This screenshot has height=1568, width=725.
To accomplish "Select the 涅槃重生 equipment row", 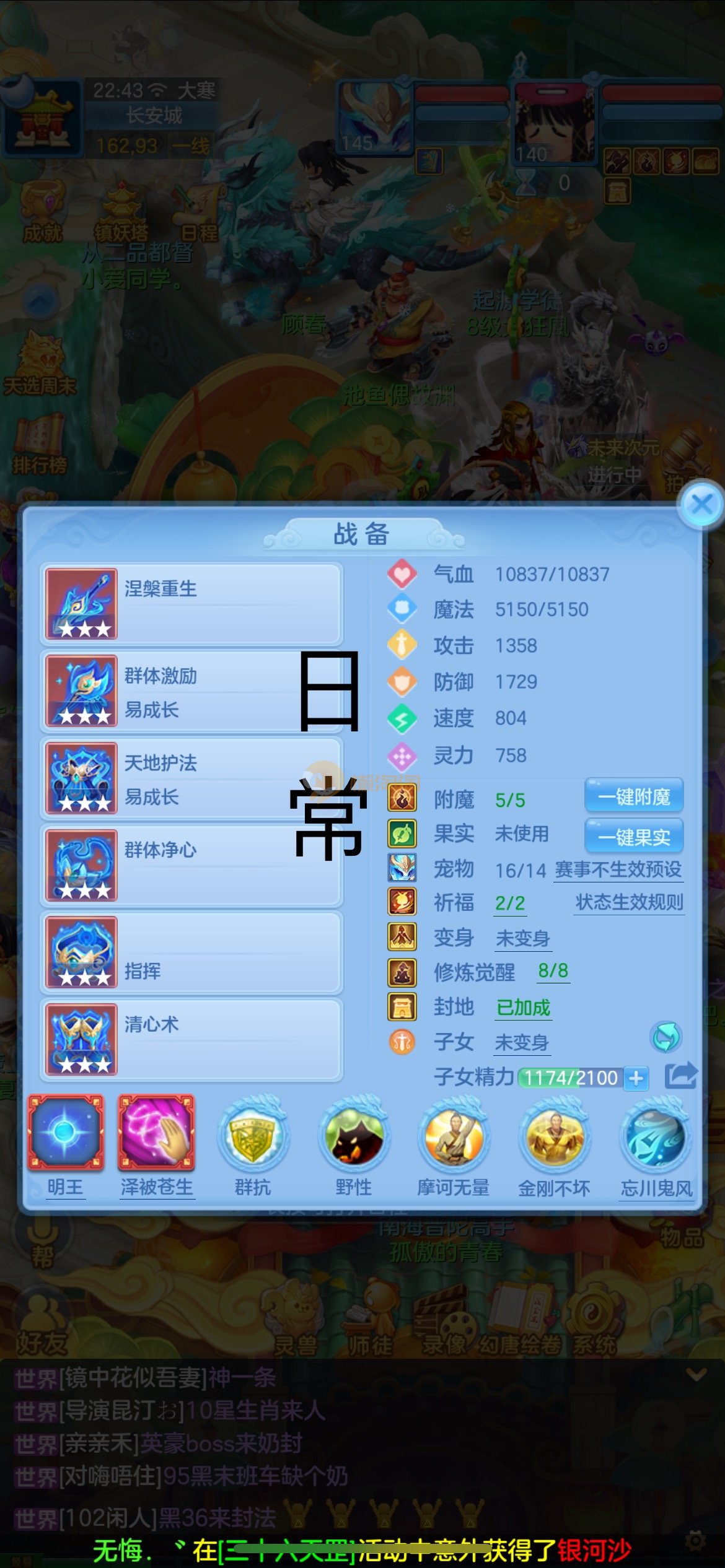I will pyautogui.click(x=191, y=604).
